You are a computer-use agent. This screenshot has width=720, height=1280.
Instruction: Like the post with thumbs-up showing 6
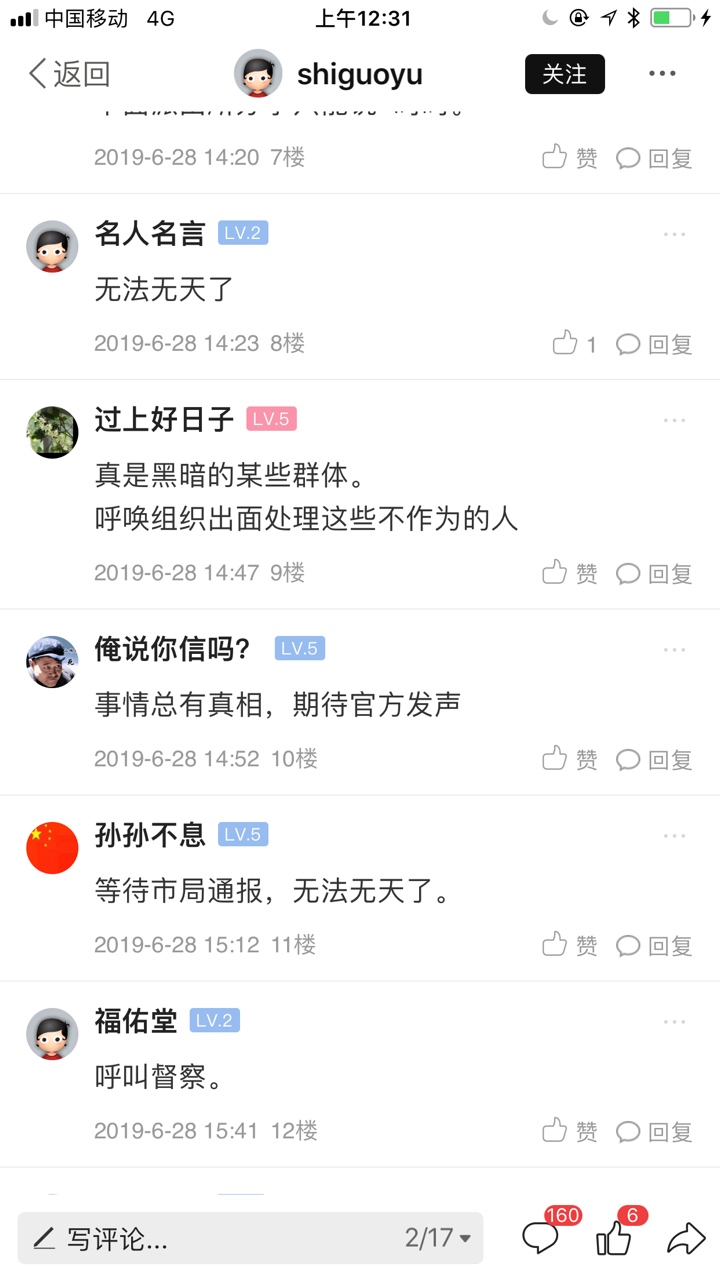(x=614, y=1239)
